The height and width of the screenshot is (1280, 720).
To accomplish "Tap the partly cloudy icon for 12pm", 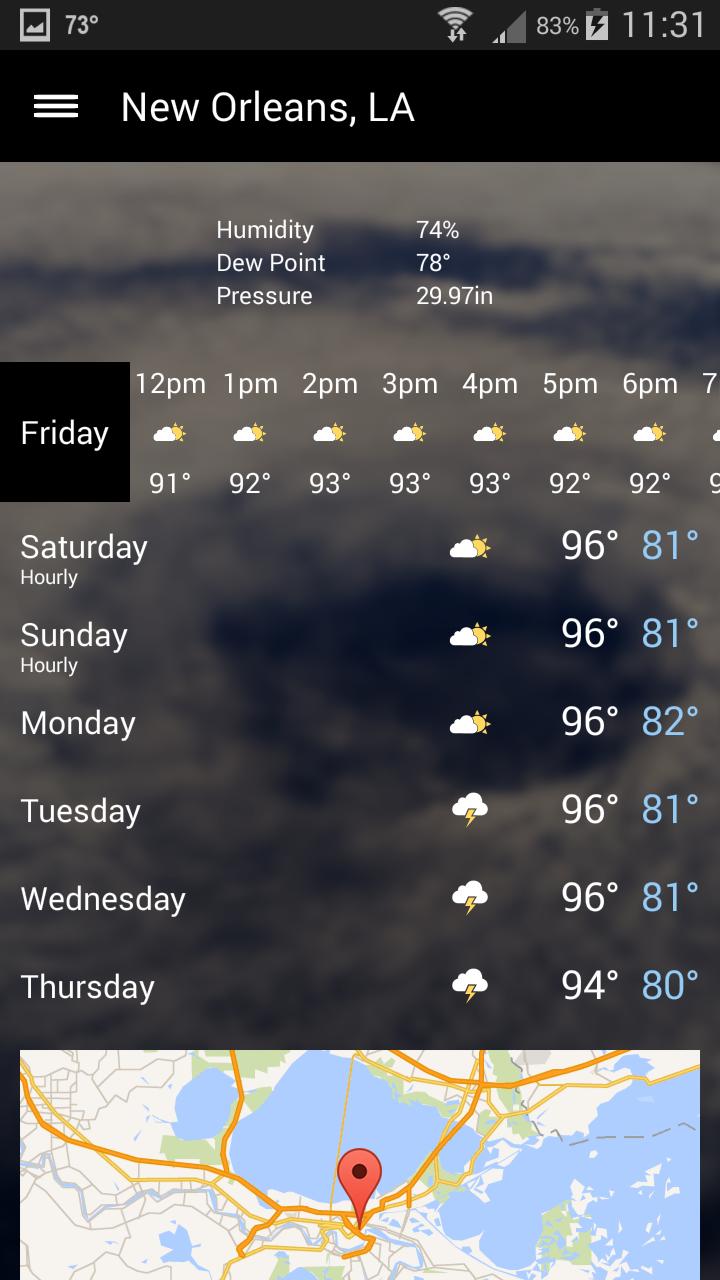I will (170, 432).
